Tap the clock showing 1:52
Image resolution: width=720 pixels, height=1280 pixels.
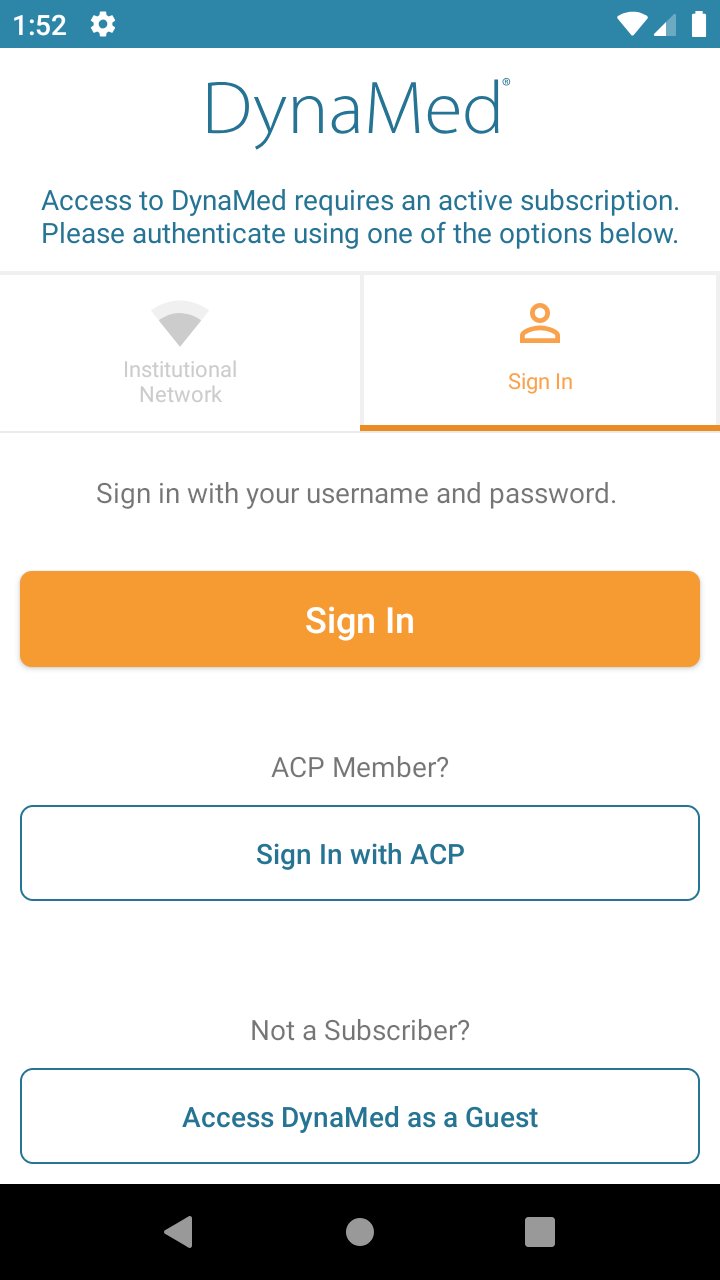pyautogui.click(x=40, y=25)
